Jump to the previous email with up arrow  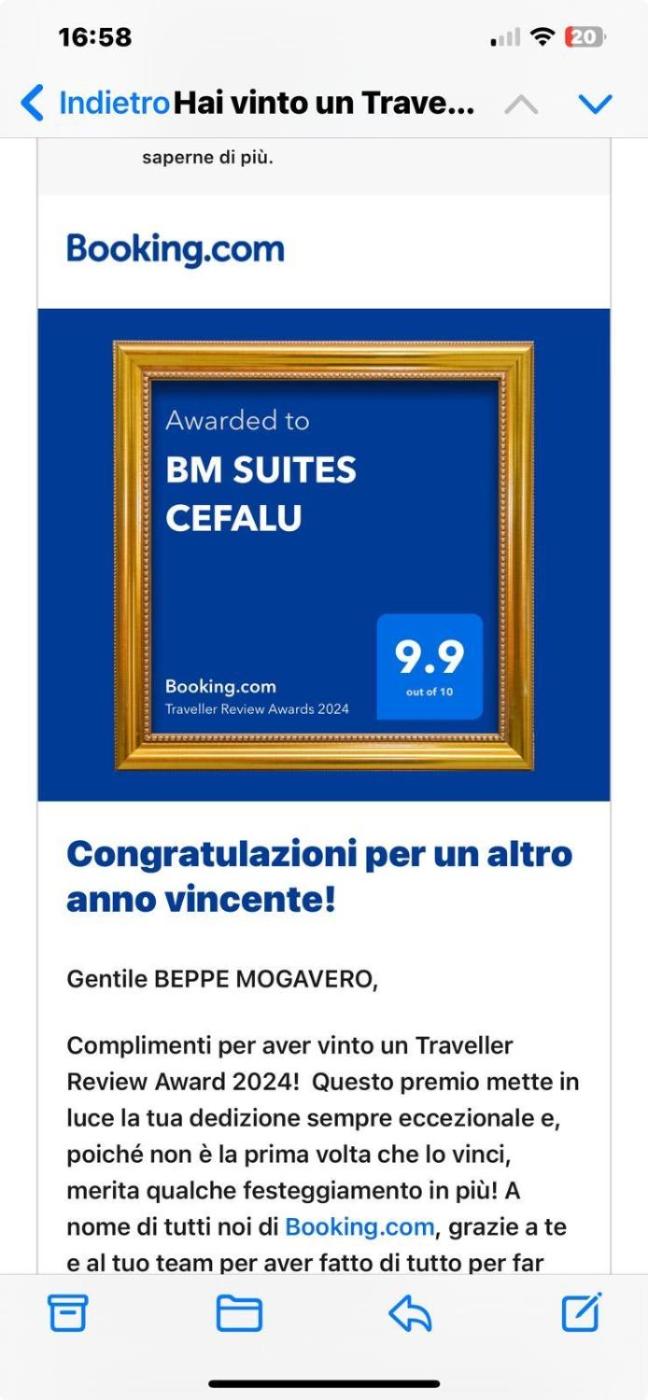(521, 104)
